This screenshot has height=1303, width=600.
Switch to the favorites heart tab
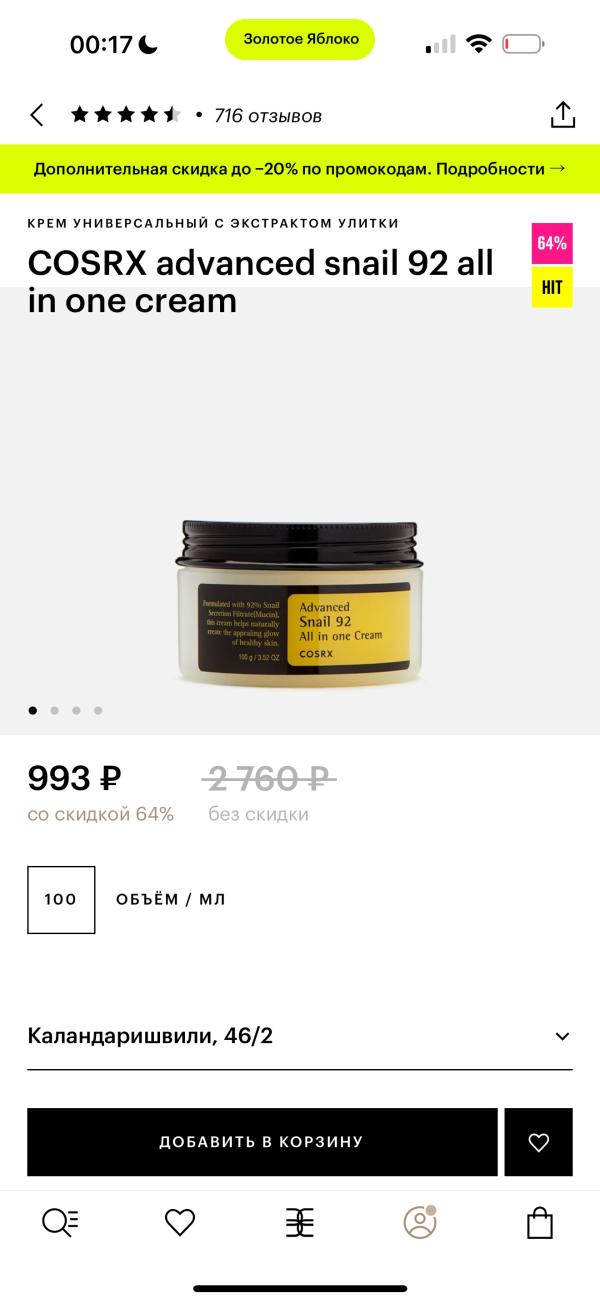[x=180, y=1222]
